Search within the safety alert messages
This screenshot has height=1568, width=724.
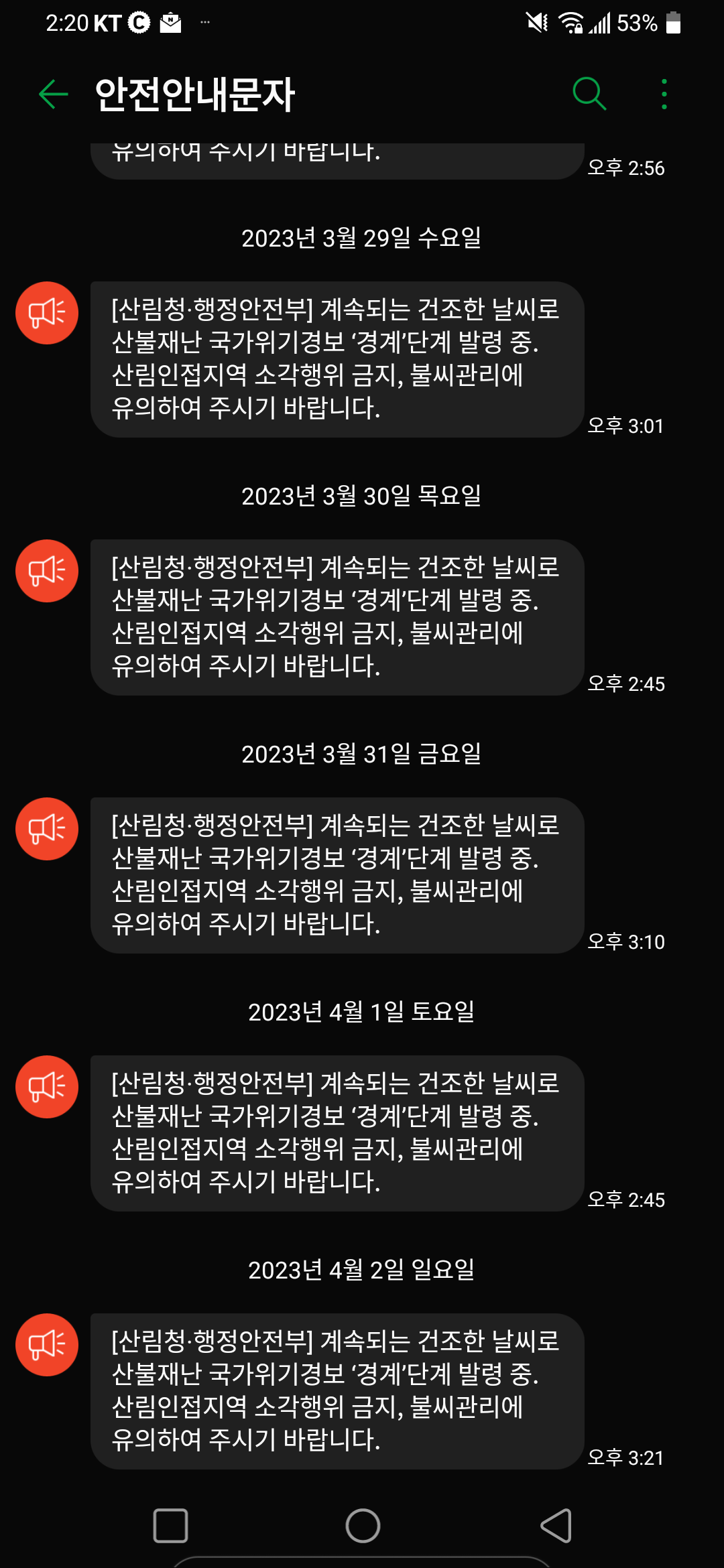[589, 94]
